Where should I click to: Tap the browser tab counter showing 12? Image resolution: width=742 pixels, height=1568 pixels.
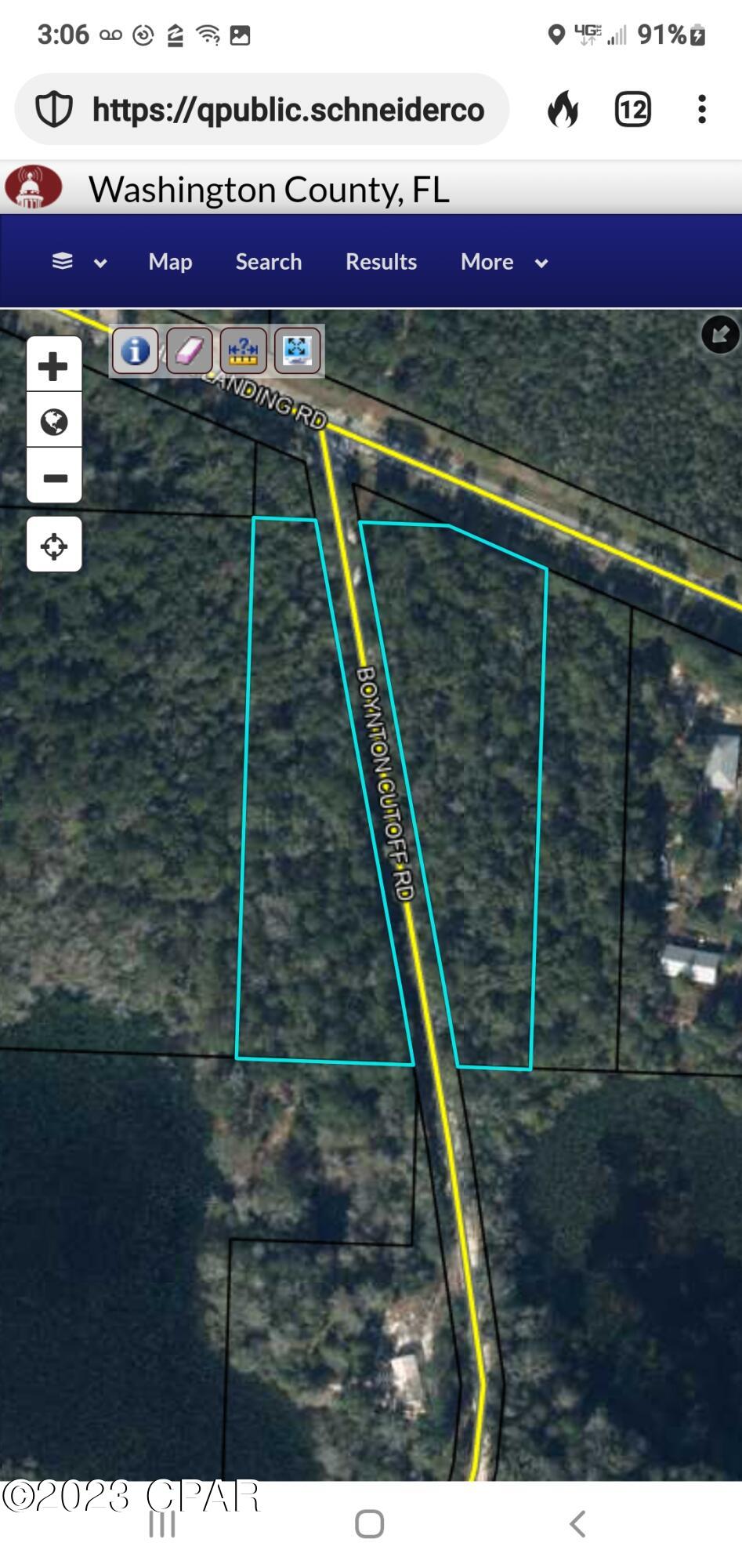pos(633,109)
